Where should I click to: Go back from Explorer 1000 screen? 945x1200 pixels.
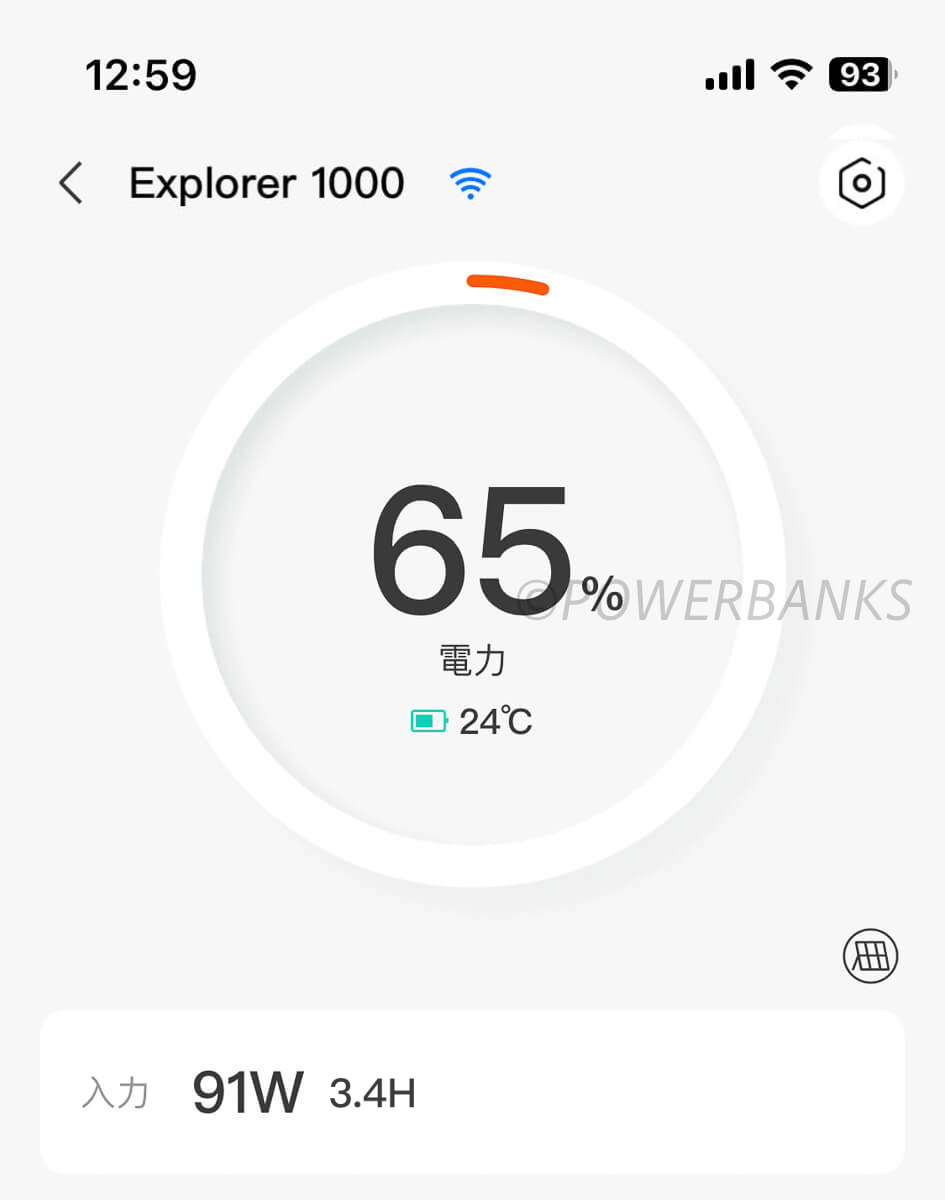(70, 184)
